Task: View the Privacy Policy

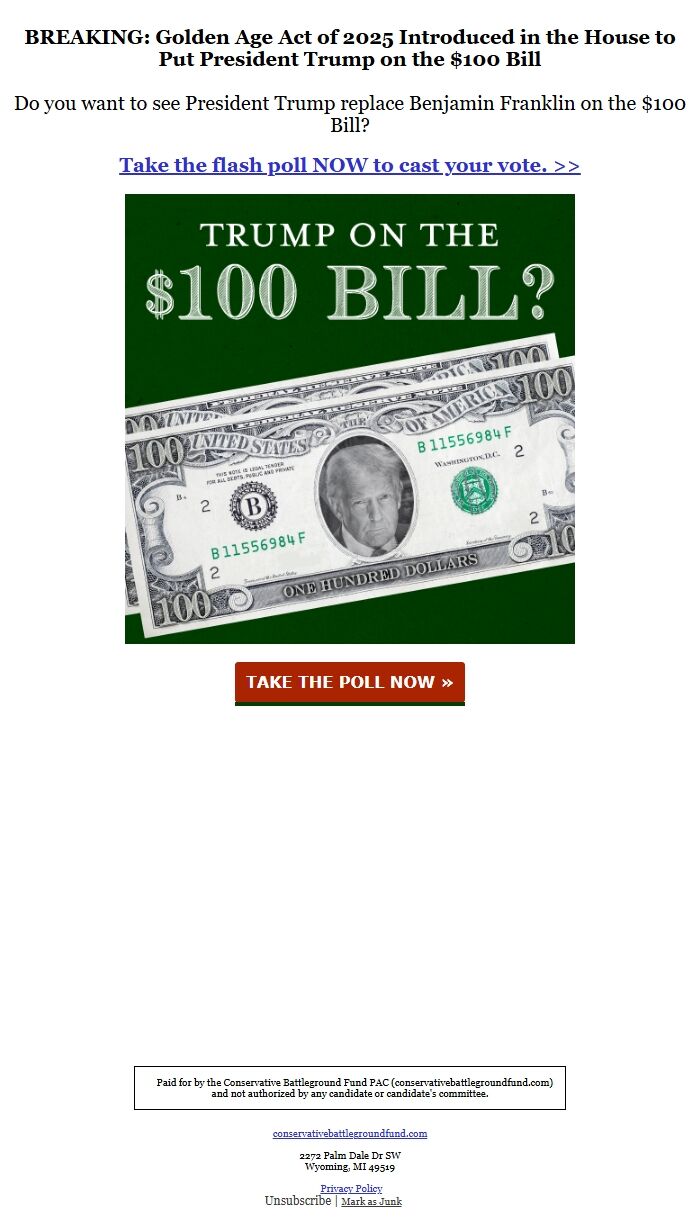Action: tap(351, 1189)
